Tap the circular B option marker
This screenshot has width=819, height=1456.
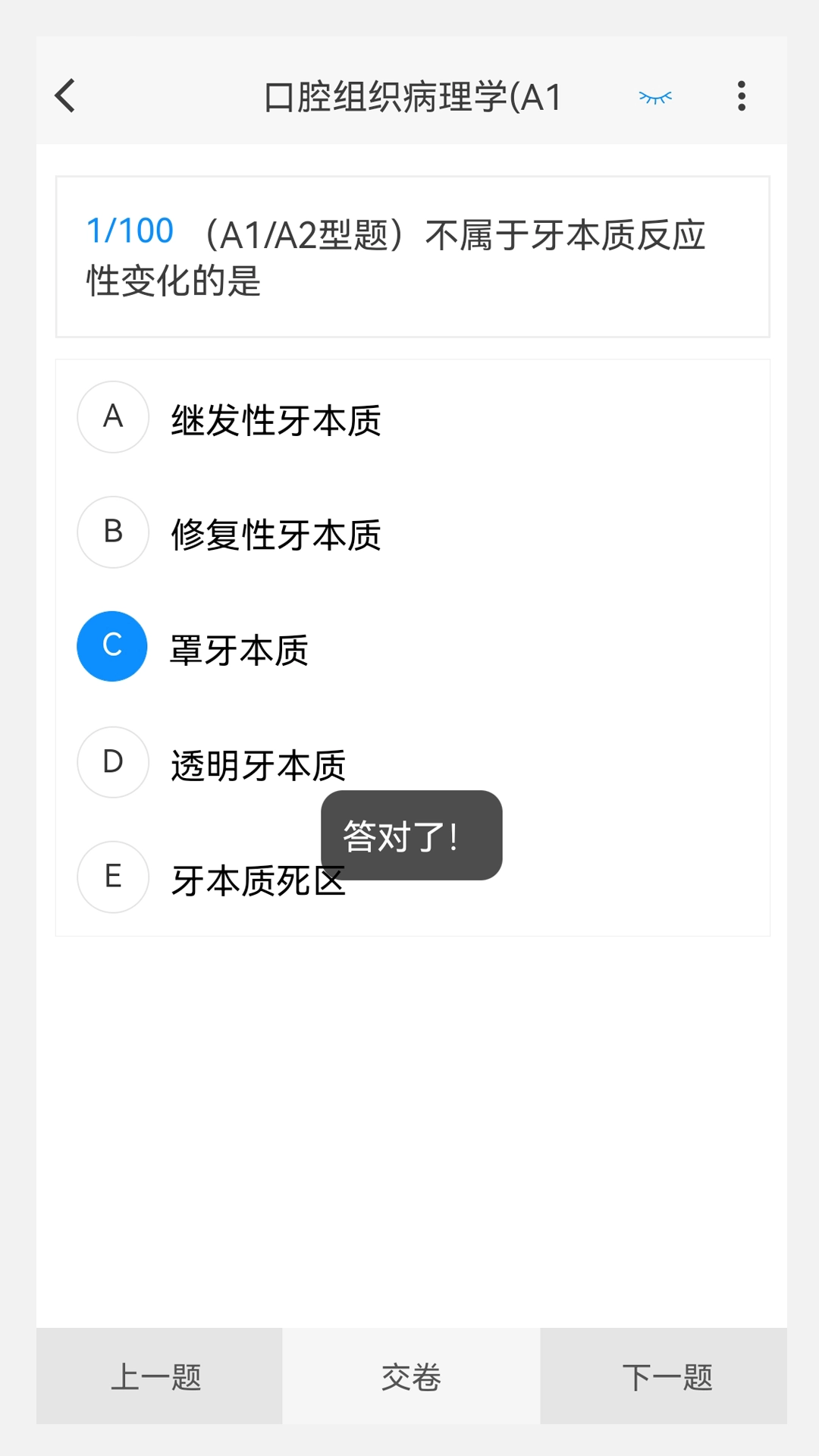coord(112,532)
